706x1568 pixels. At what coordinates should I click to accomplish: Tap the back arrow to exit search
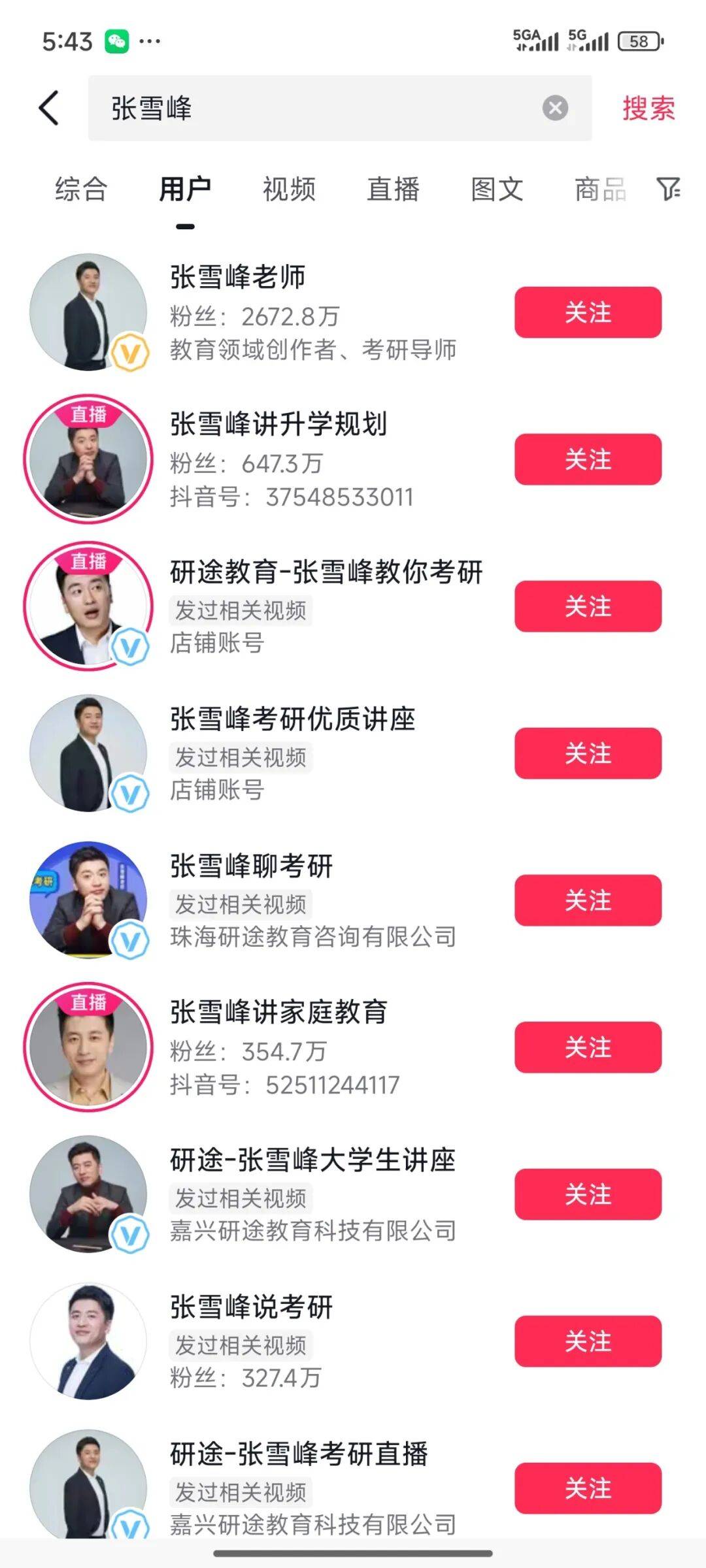[x=49, y=107]
